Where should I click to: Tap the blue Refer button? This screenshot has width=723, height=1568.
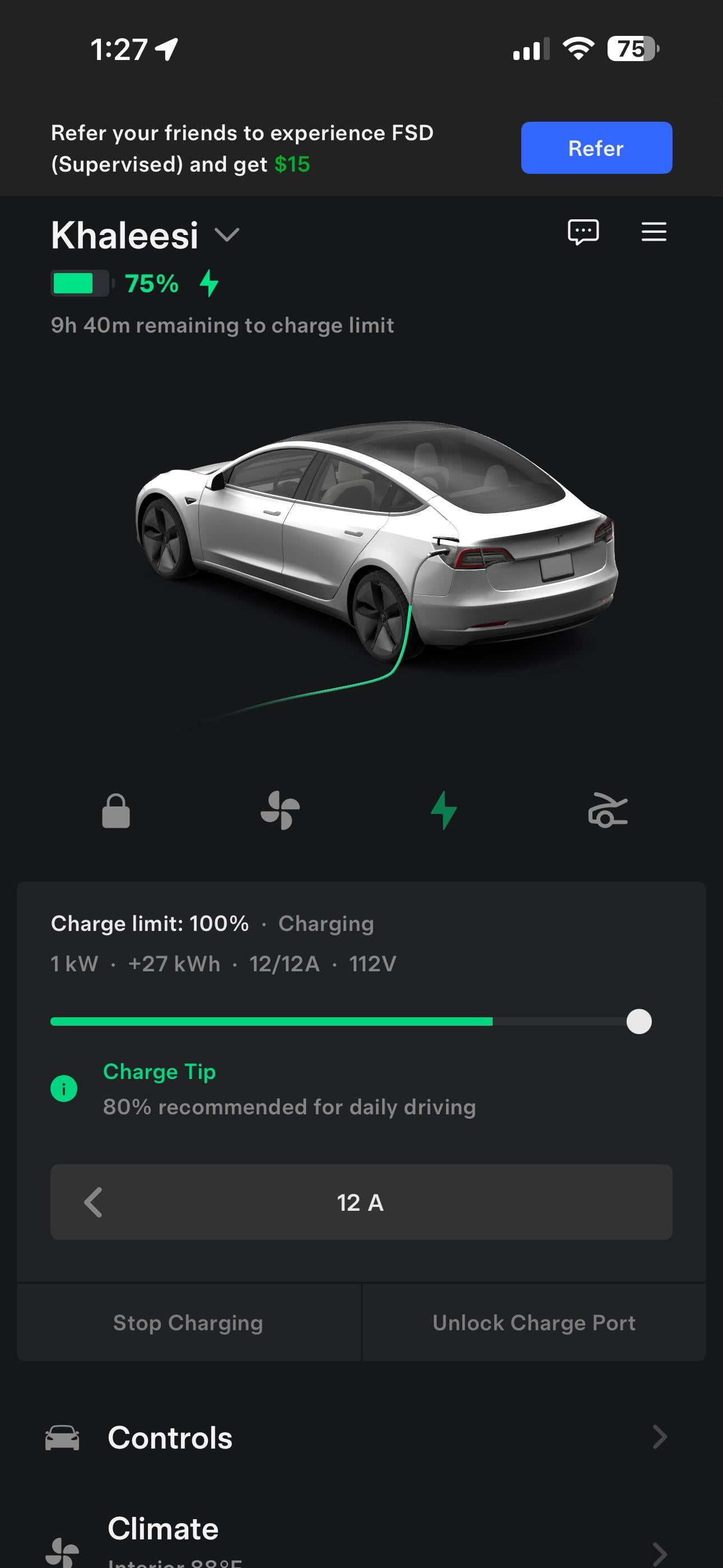coord(596,148)
